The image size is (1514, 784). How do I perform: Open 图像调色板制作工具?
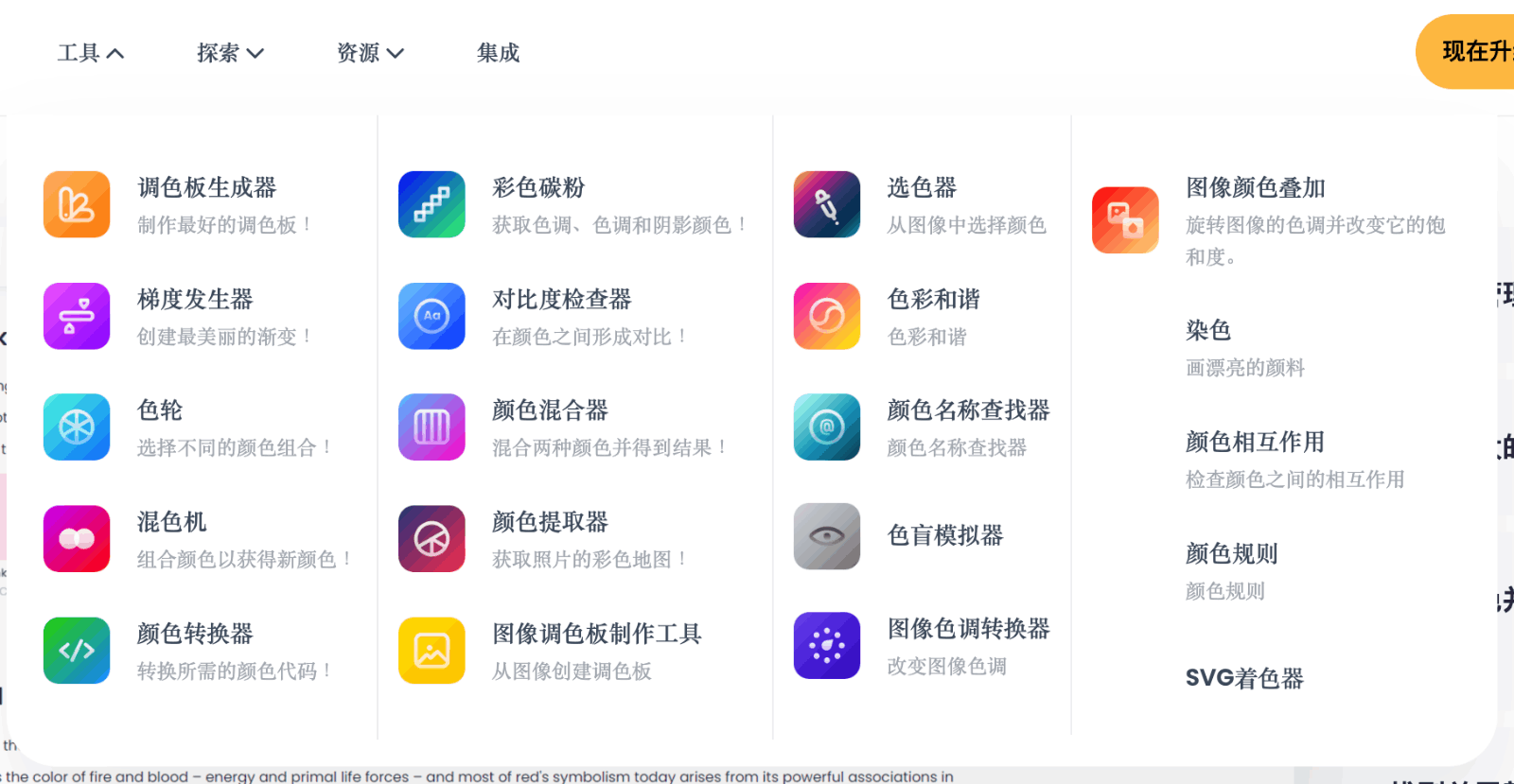click(596, 634)
